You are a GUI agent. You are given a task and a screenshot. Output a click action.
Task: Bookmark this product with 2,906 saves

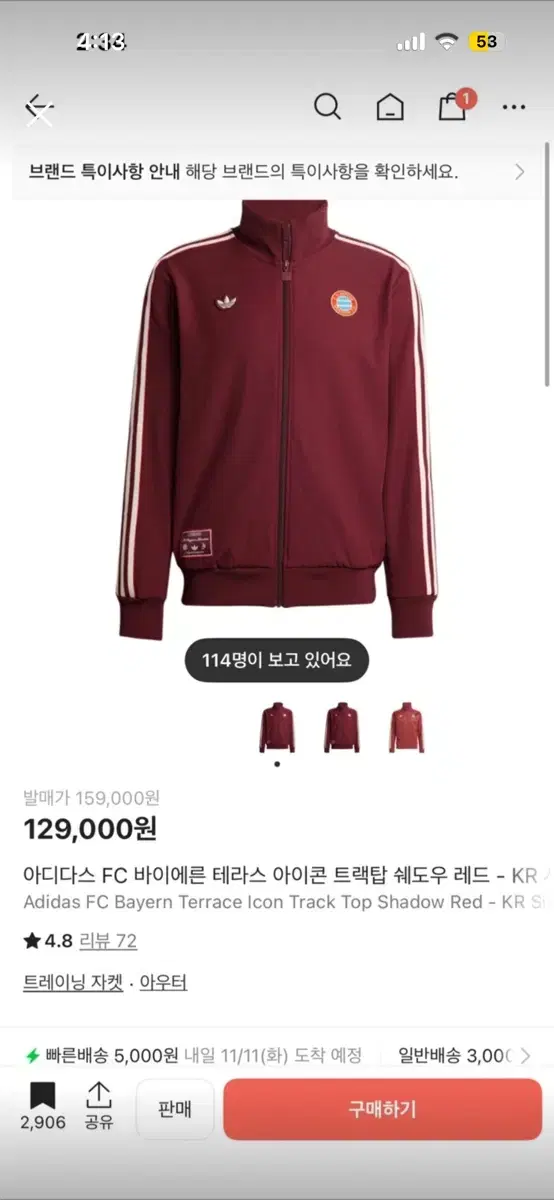click(43, 1106)
